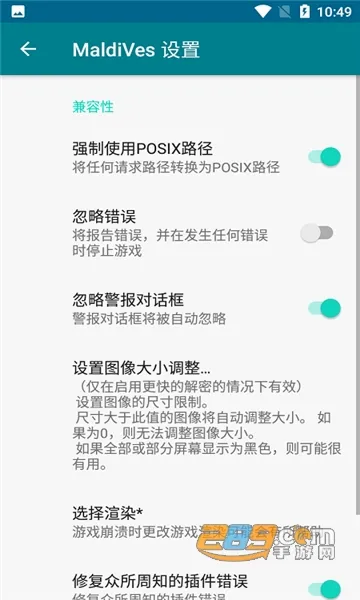Go back from MaldiVes 设置
The width and height of the screenshot is (360, 600).
coord(28,49)
